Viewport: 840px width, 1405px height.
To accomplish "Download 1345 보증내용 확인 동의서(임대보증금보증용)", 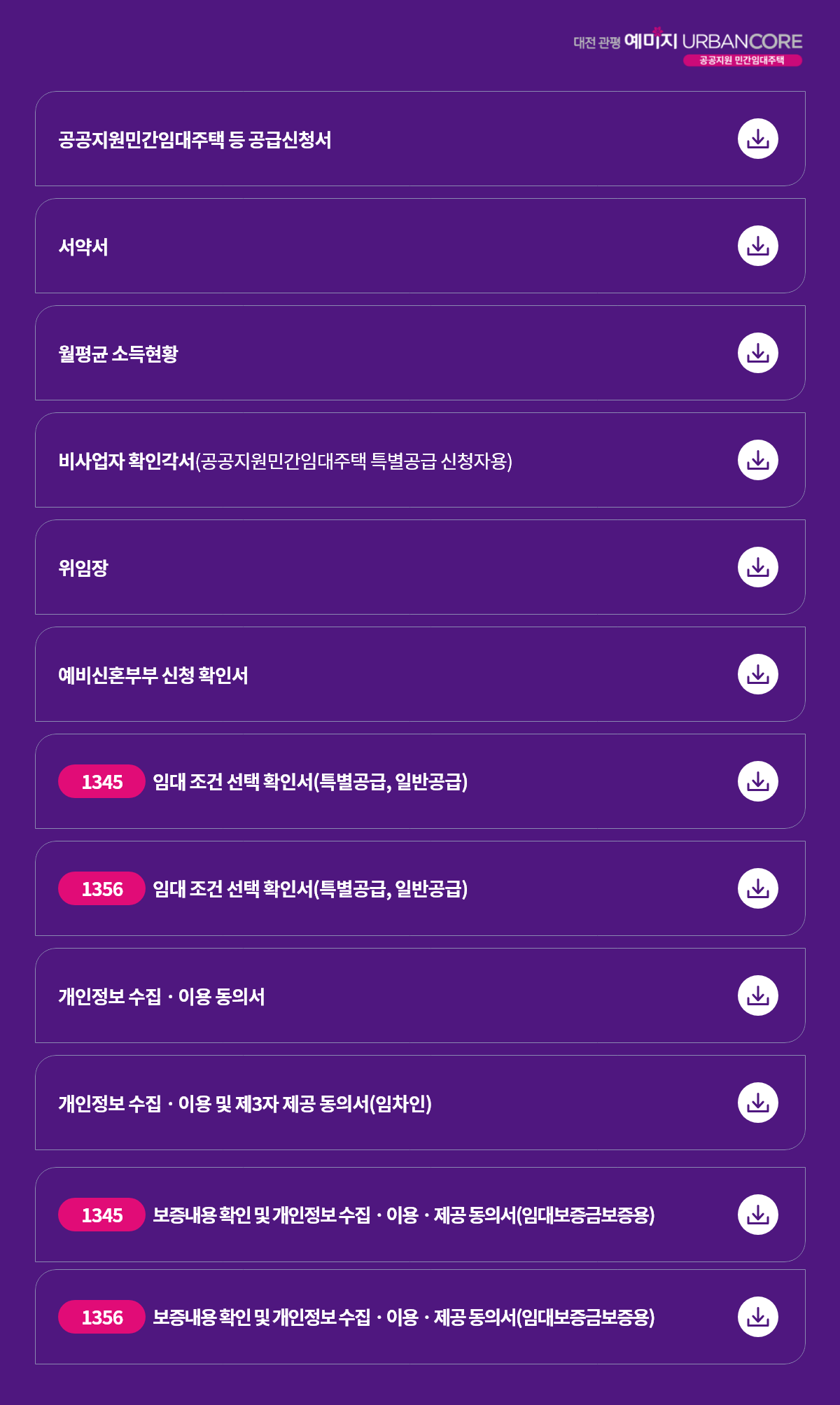I will 757,1215.
